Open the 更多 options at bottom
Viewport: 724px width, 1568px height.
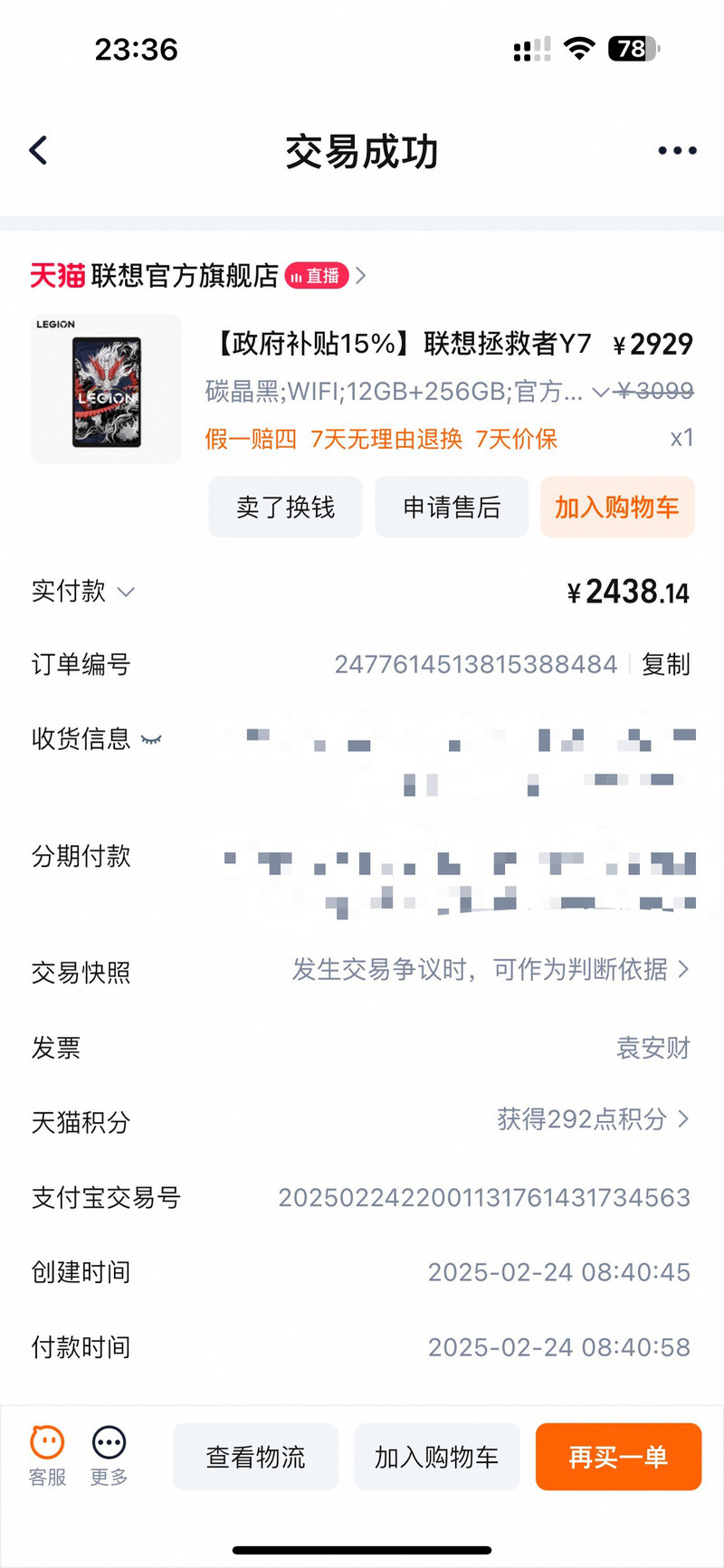[x=109, y=1457]
